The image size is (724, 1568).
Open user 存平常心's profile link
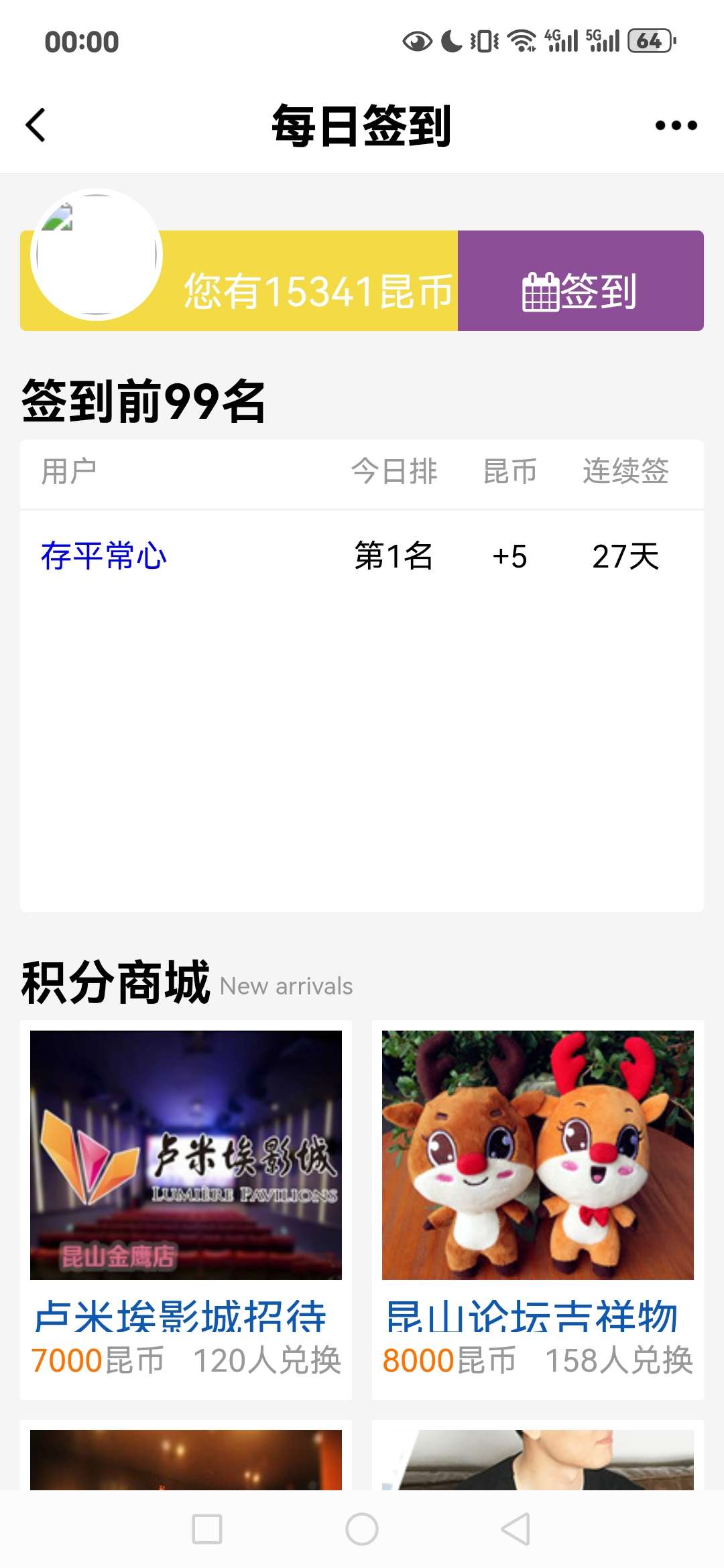[x=104, y=556]
